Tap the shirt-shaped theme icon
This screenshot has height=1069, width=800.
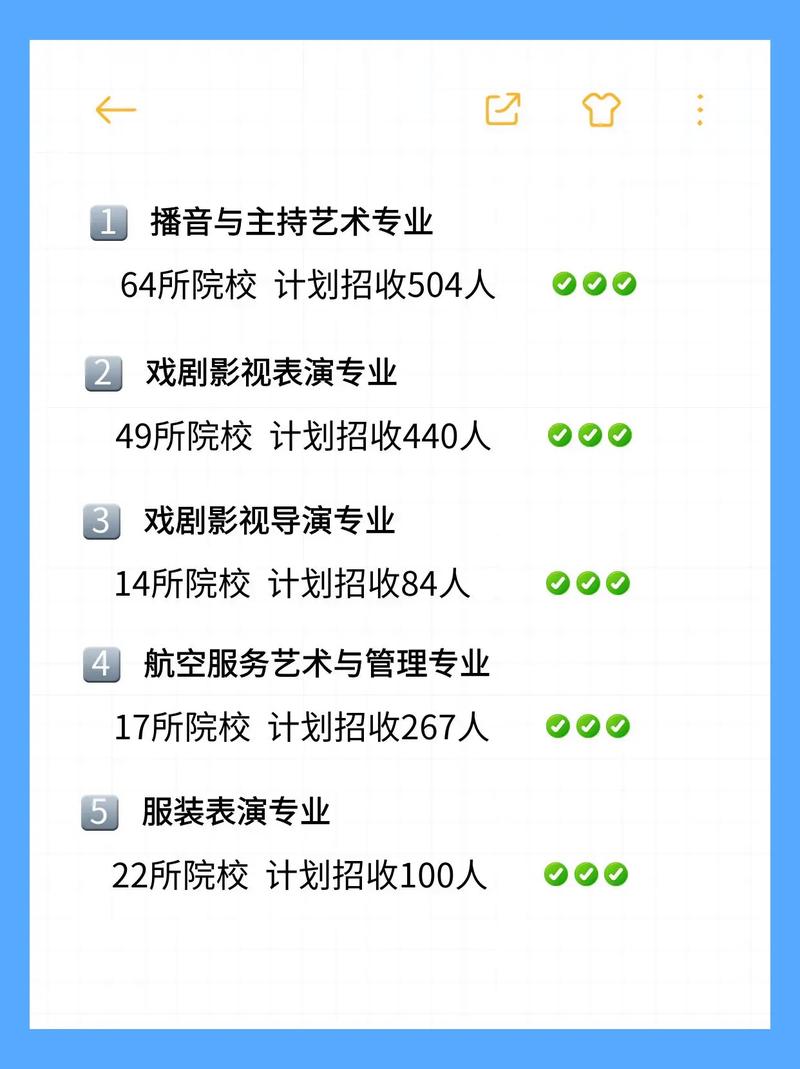coord(601,110)
